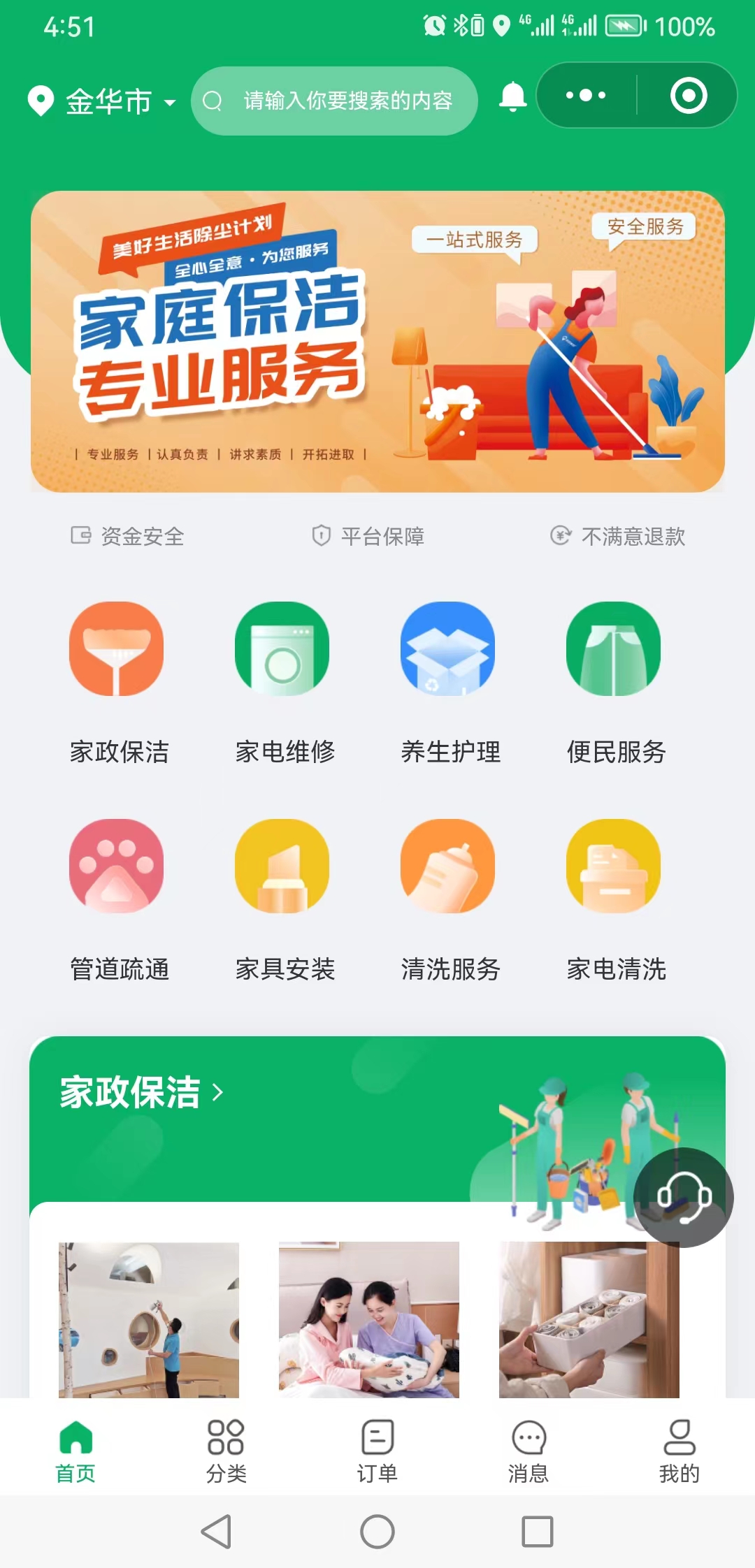755x1568 pixels.
Task: Tap the search box to search content
Action: point(334,101)
